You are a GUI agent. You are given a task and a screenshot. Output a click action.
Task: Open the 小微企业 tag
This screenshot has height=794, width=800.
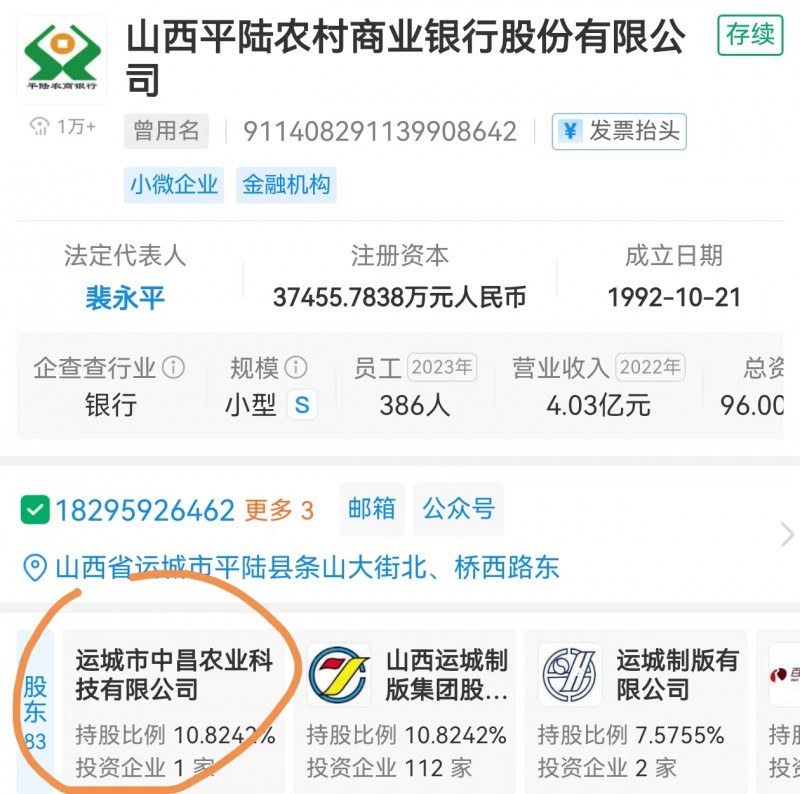174,185
